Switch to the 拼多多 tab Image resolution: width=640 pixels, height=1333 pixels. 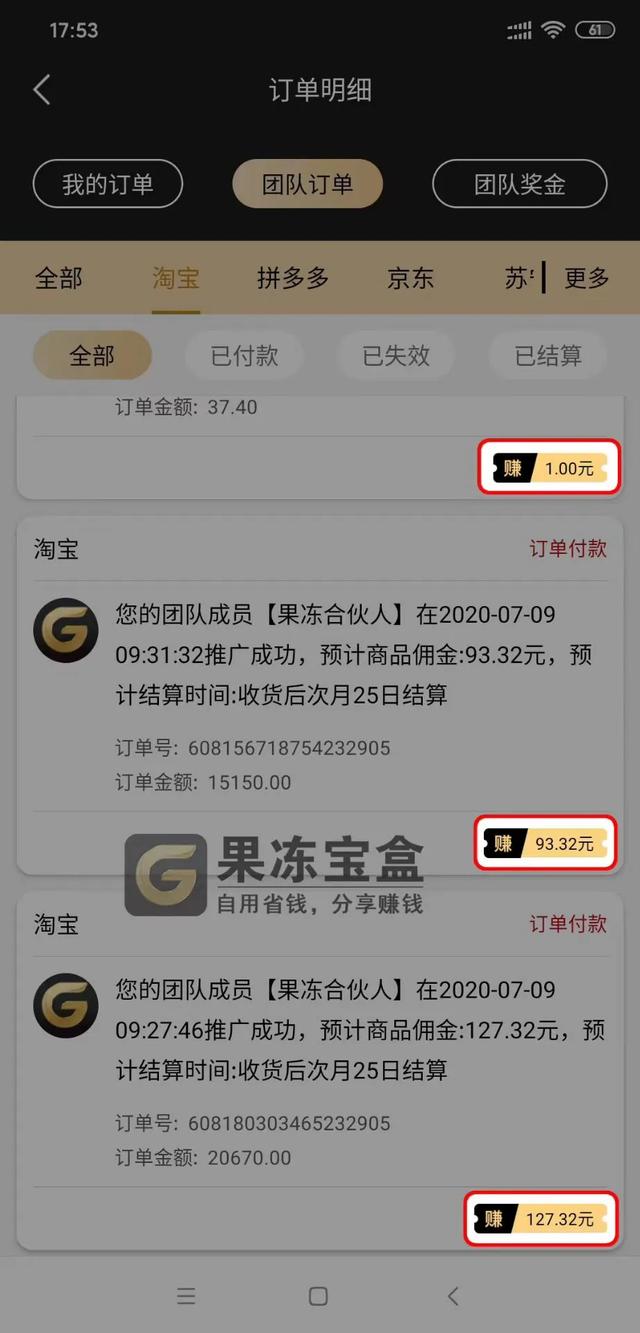click(x=293, y=278)
